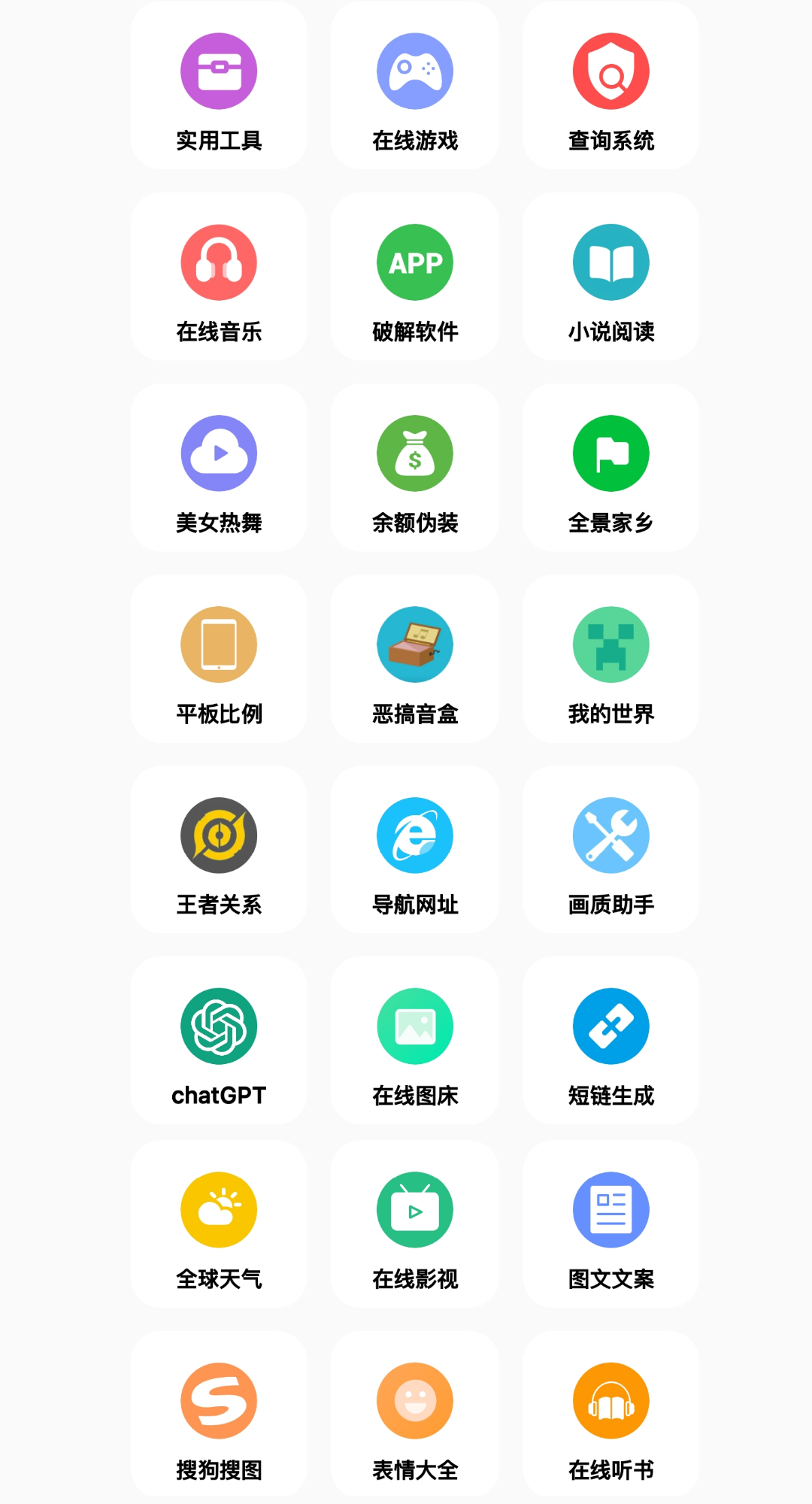This screenshot has width=812, height=1504.
Task: Open 在线图床 image hosting
Action: (x=415, y=1042)
